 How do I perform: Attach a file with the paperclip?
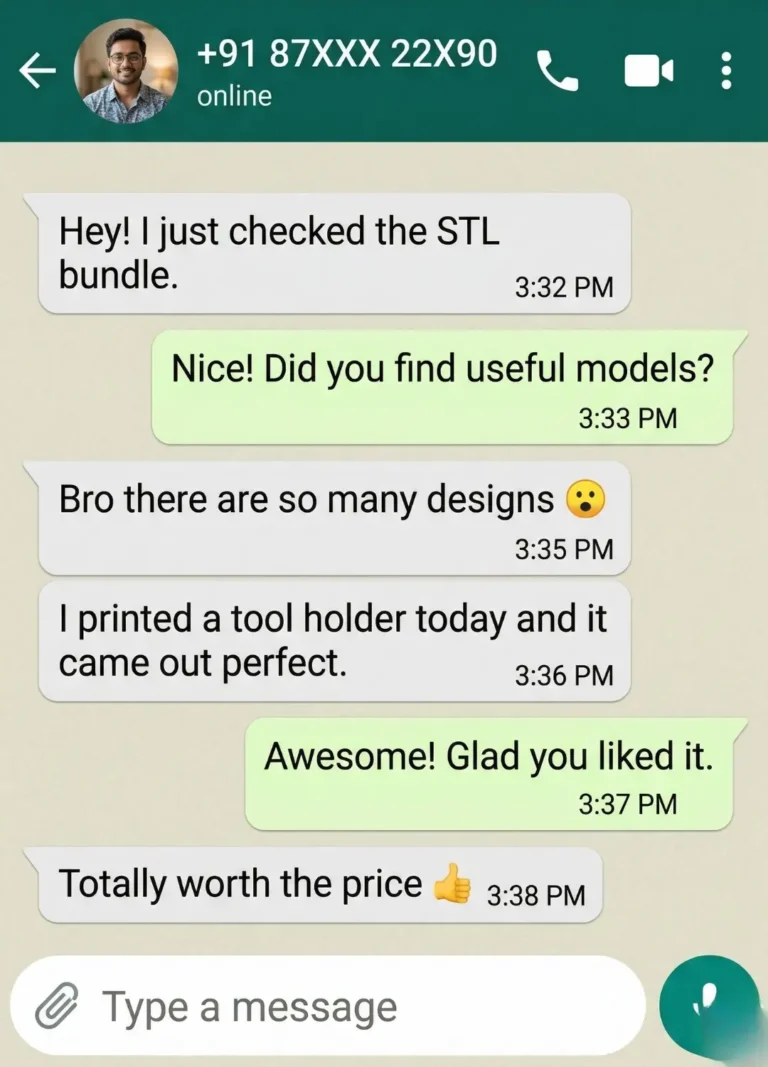coord(56,1006)
